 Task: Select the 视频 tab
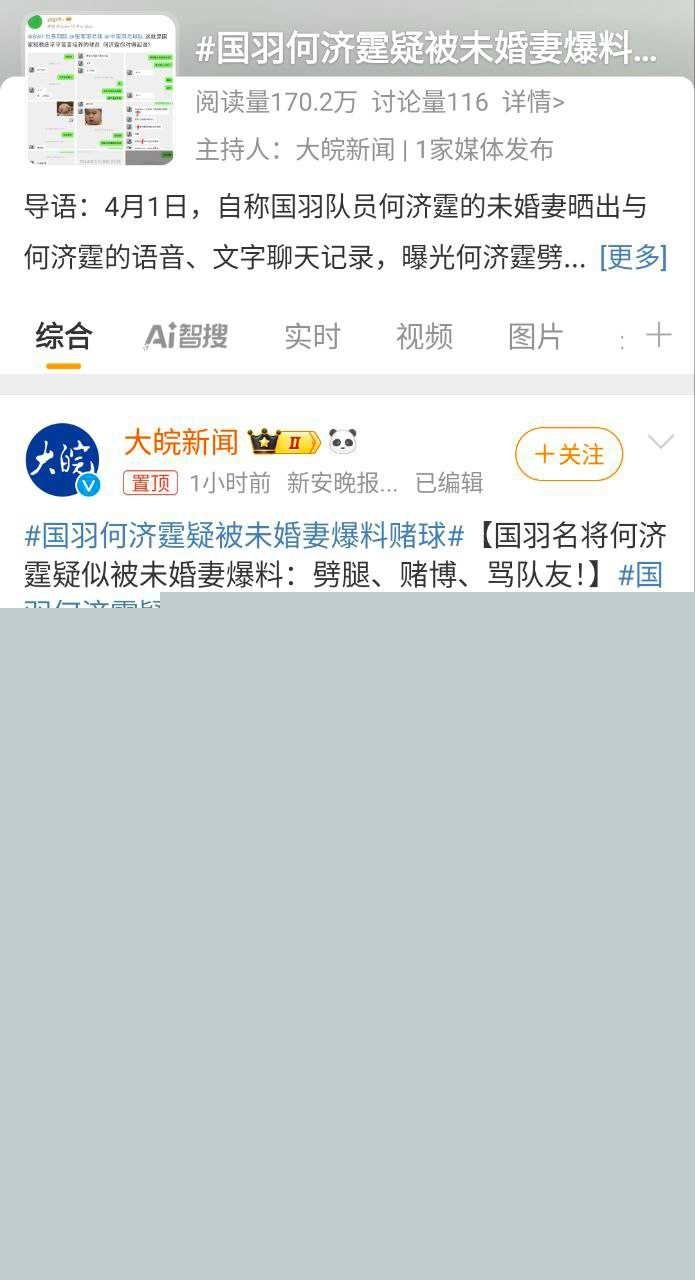click(424, 337)
